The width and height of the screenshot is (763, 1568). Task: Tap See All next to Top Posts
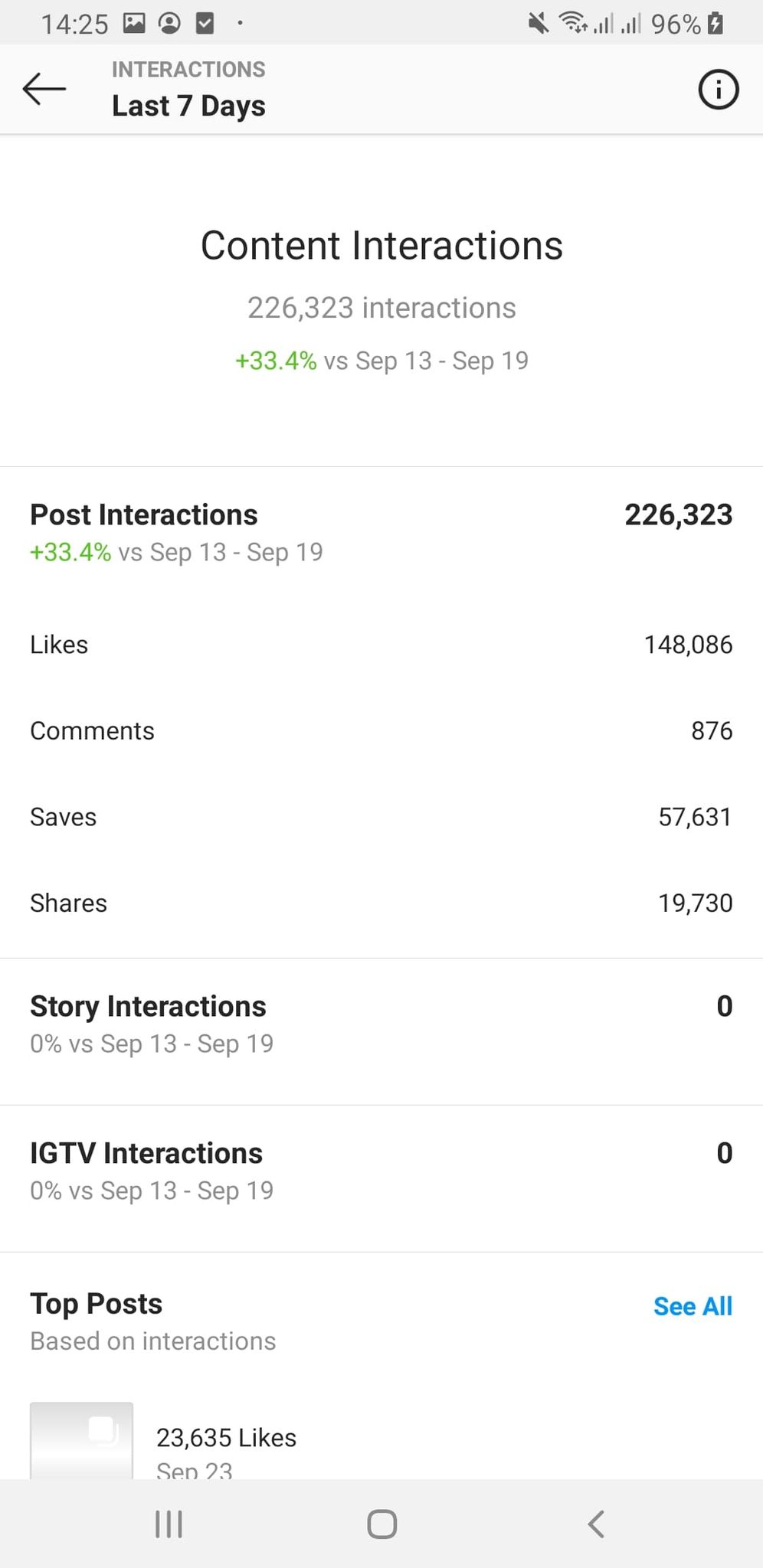tap(693, 1306)
